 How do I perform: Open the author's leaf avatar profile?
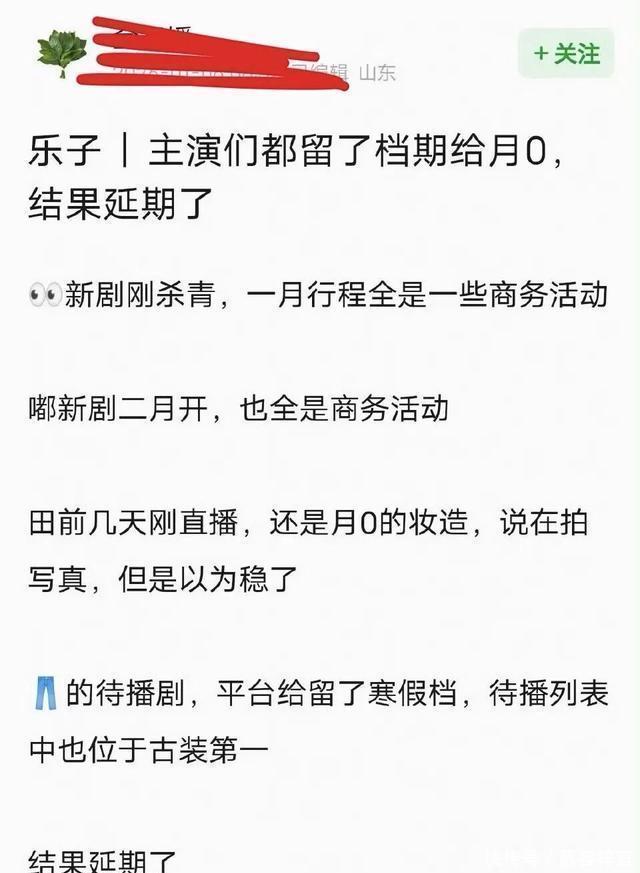pos(63,52)
